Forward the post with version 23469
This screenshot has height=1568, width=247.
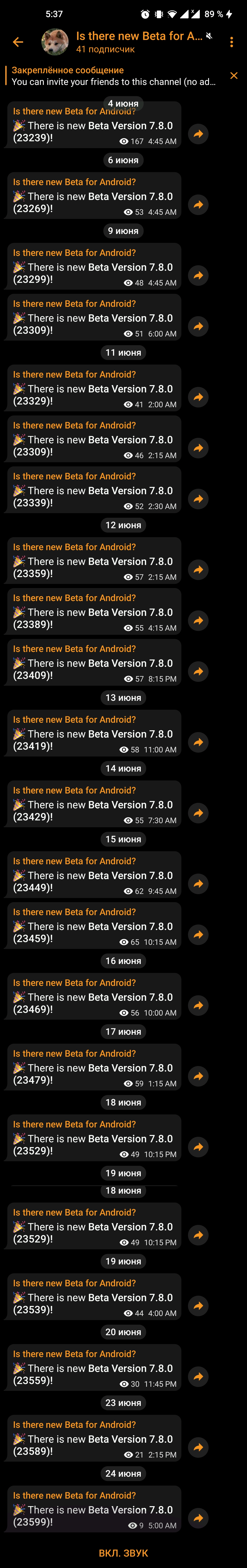(x=198, y=1006)
